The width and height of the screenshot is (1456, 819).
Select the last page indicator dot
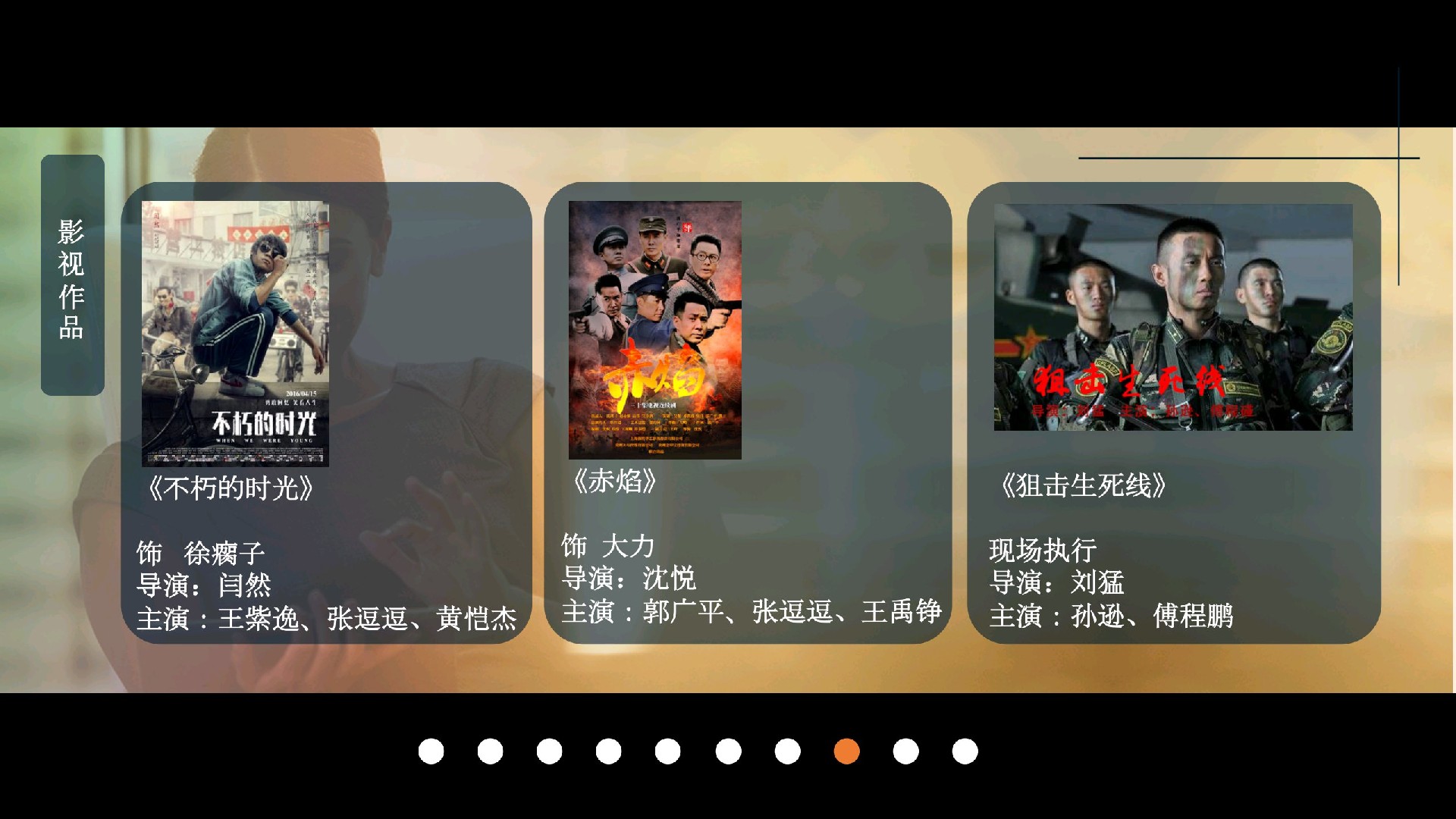(965, 752)
